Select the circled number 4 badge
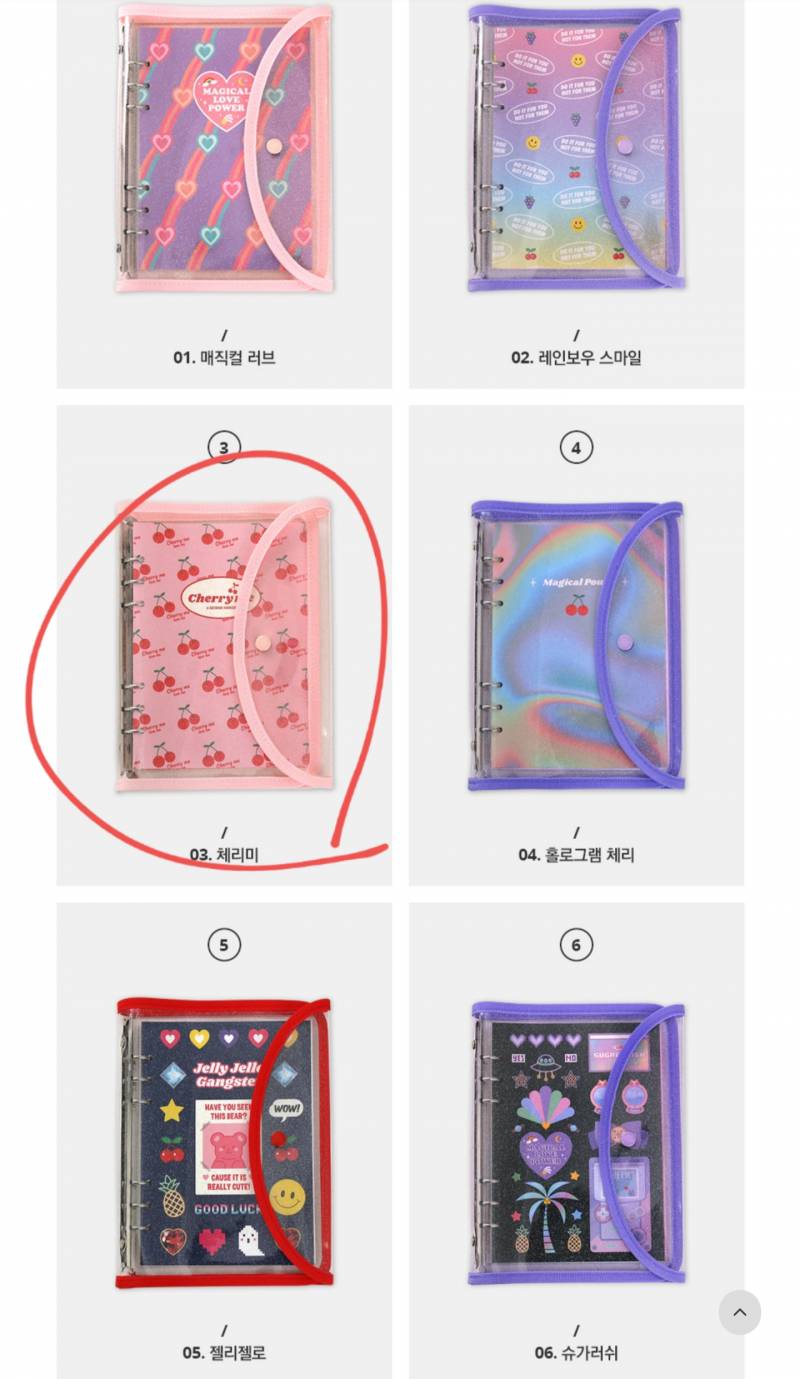Image resolution: width=800 pixels, height=1379 pixels. pyautogui.click(x=576, y=448)
